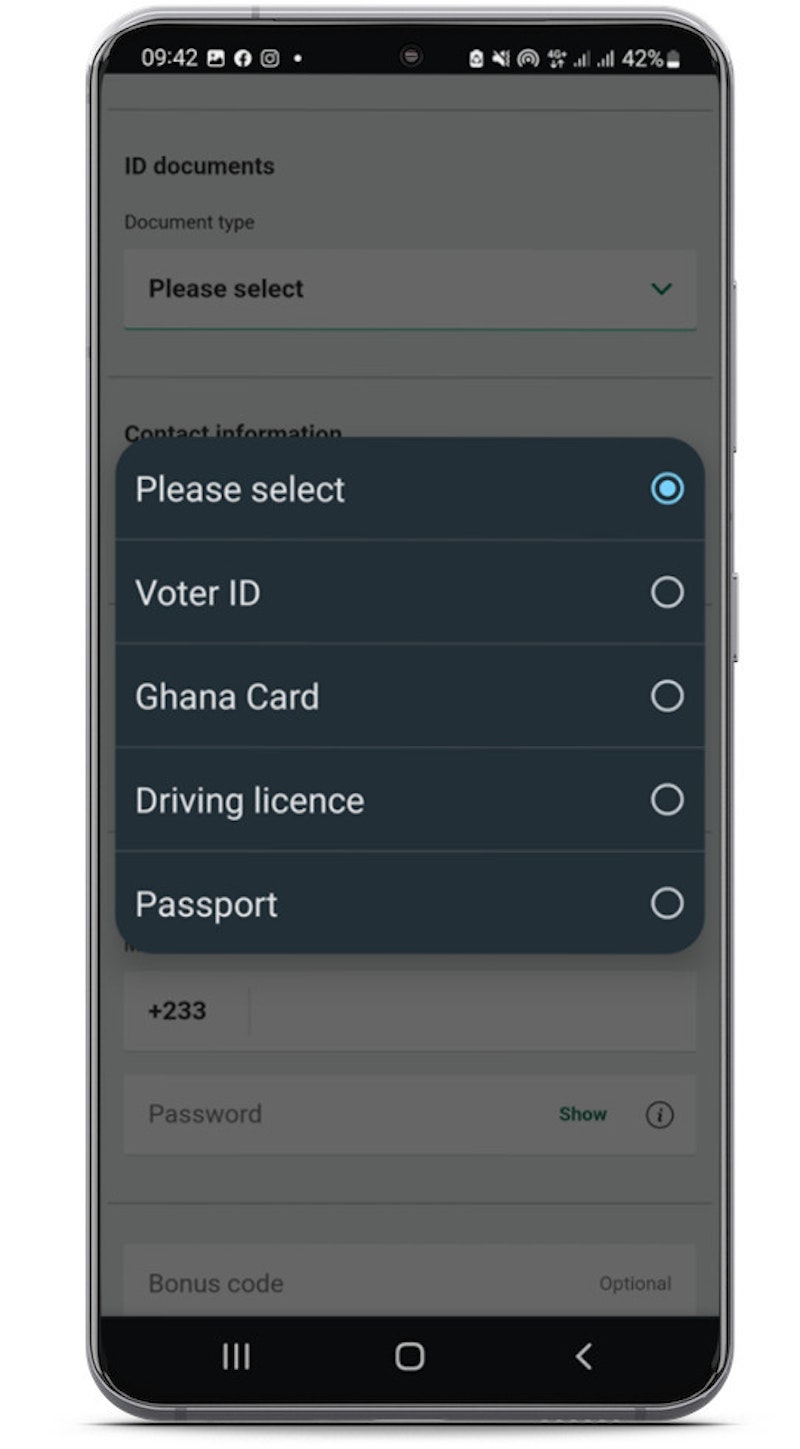Select the Voter ID option
This screenshot has width=800, height=1449.
[x=409, y=593]
